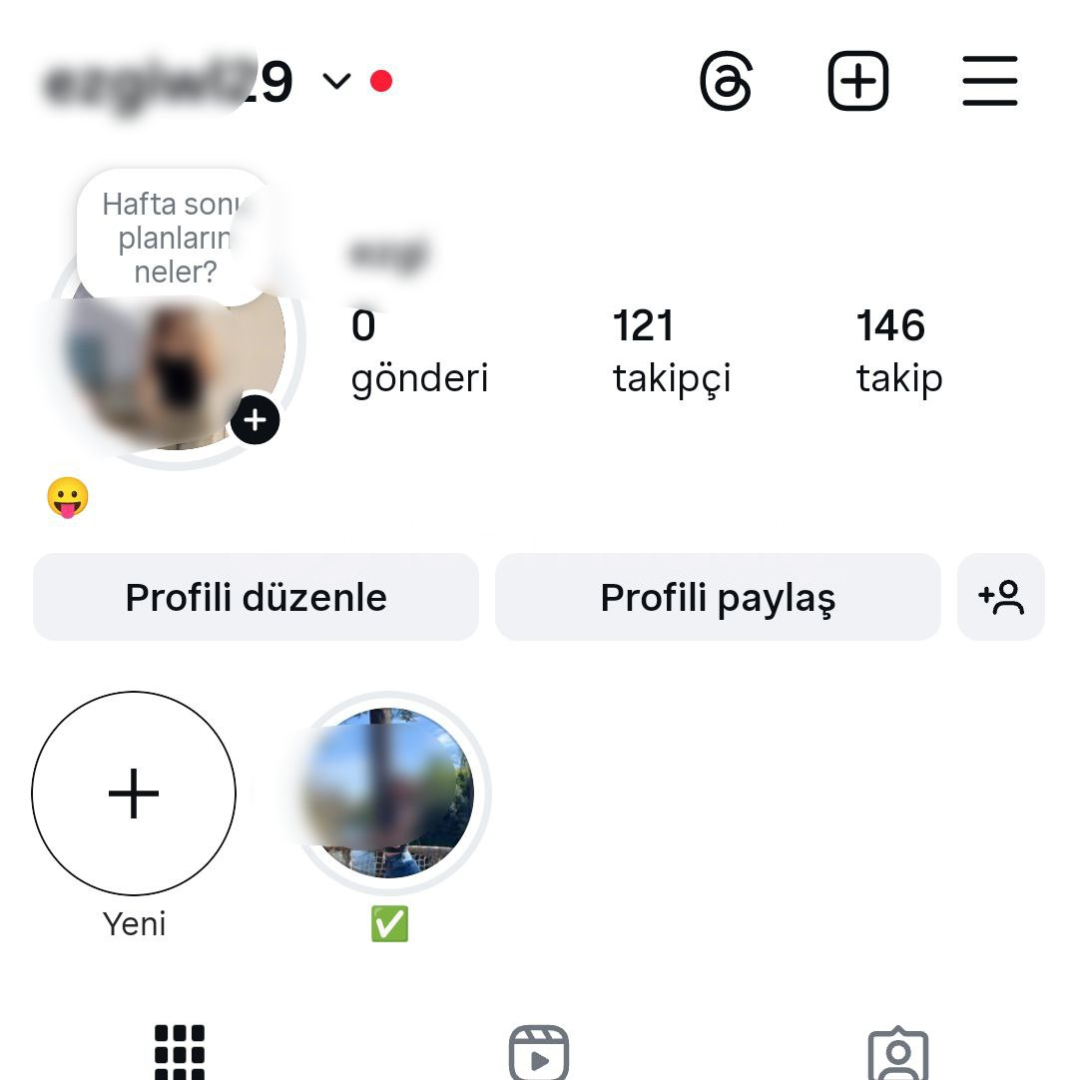Create a new post with the plus icon

(858, 81)
